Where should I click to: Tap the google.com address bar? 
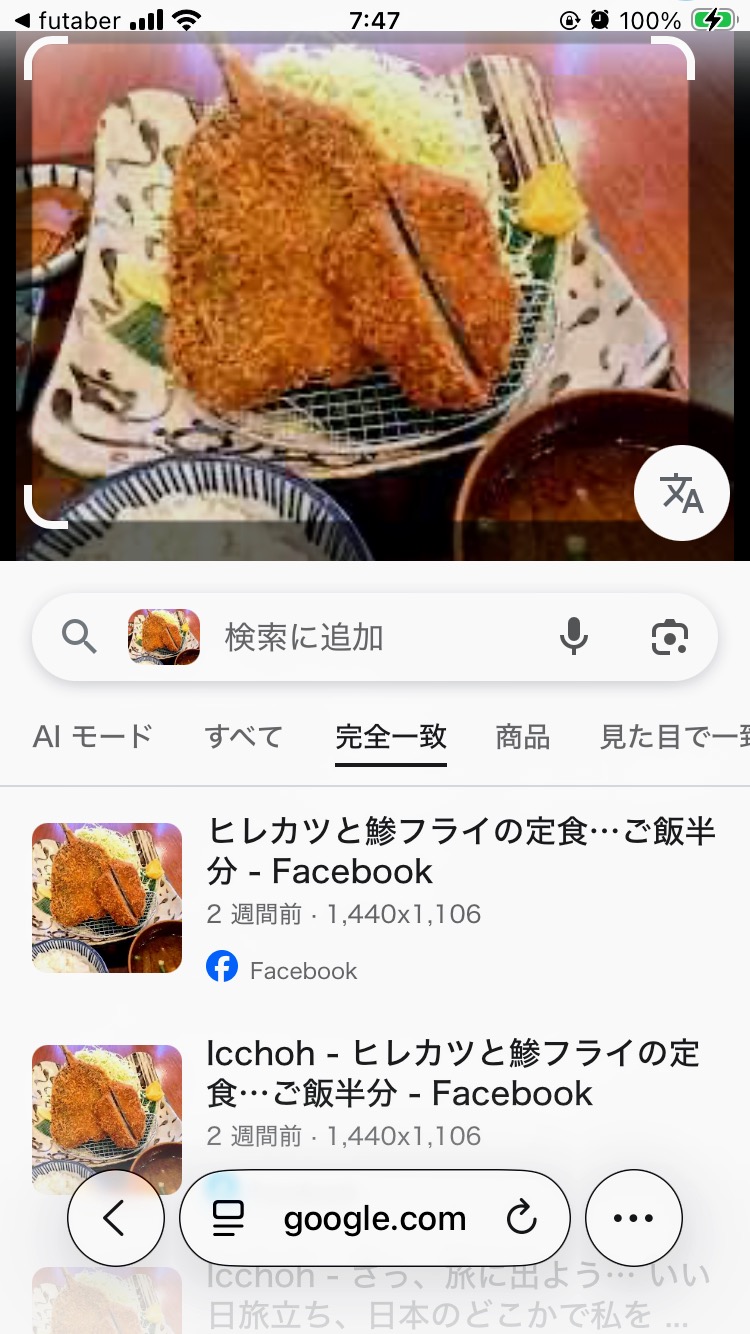coord(375,1219)
